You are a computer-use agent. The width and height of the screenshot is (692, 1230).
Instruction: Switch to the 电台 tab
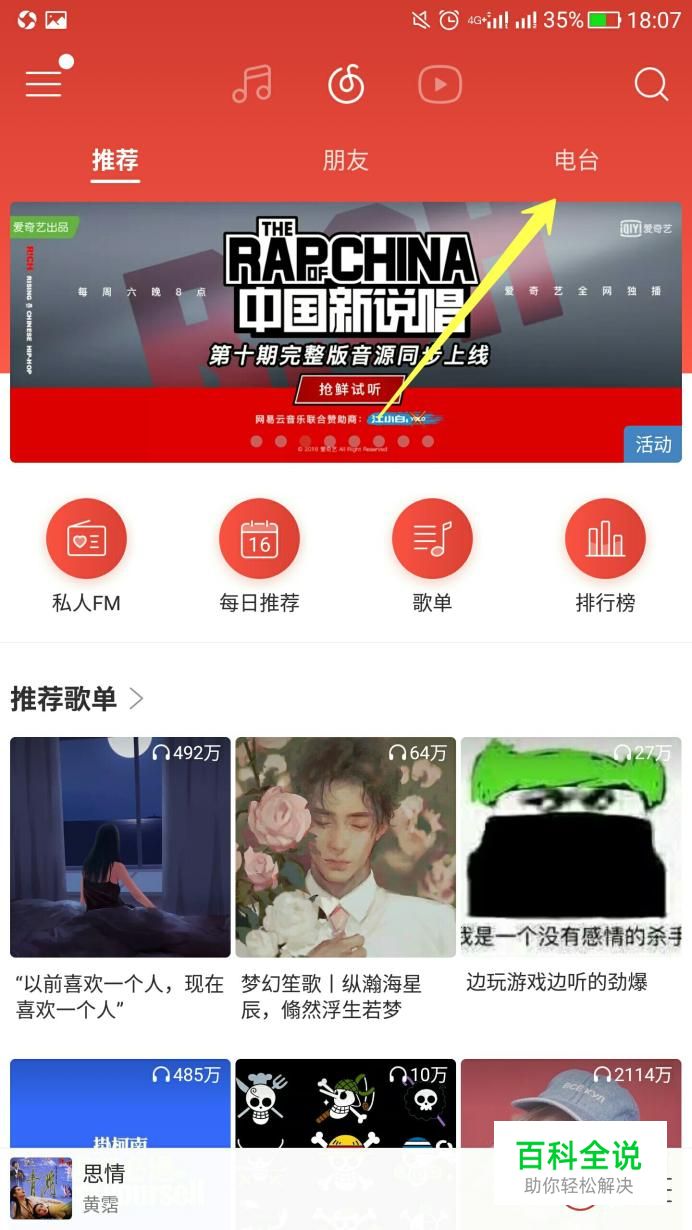pos(576,160)
